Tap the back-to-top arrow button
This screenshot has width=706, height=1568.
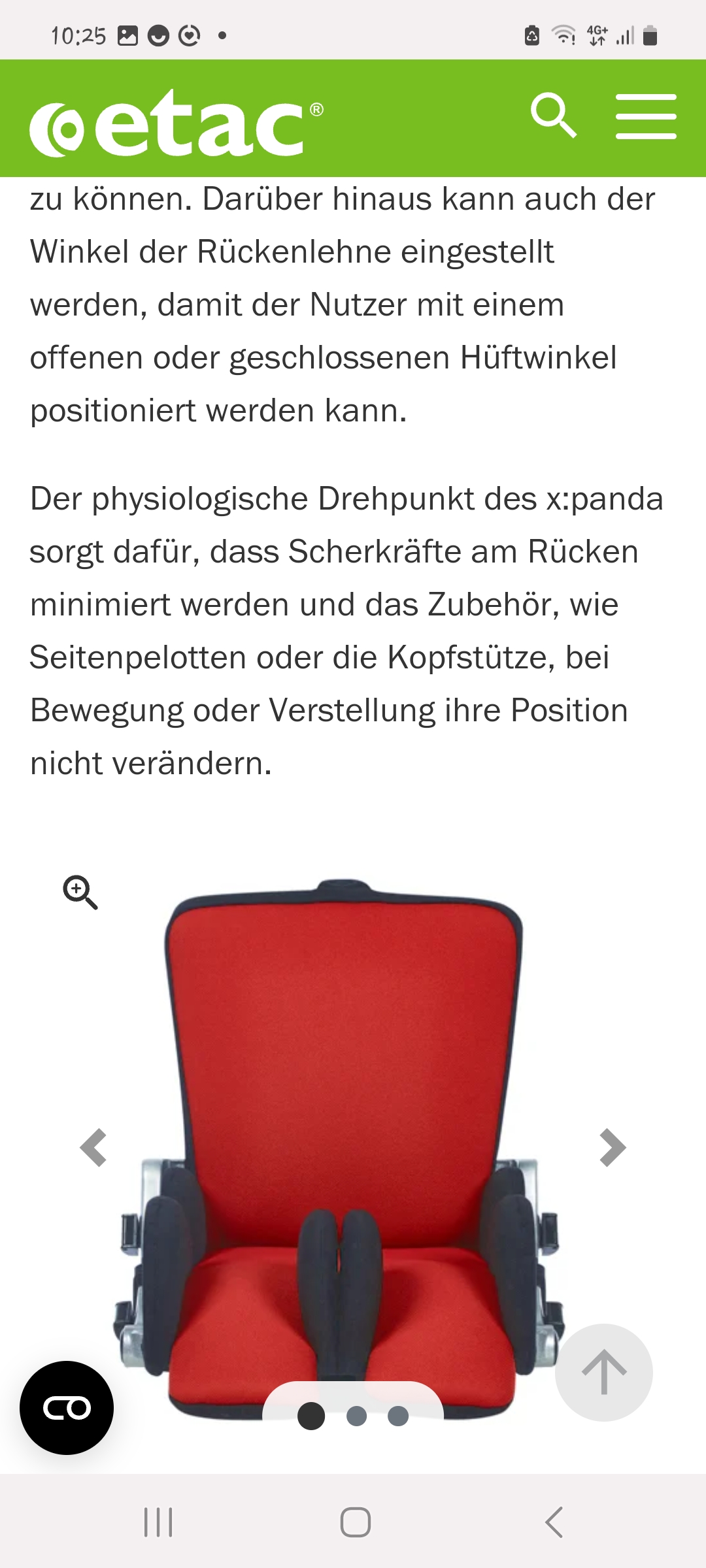pos(604,1372)
